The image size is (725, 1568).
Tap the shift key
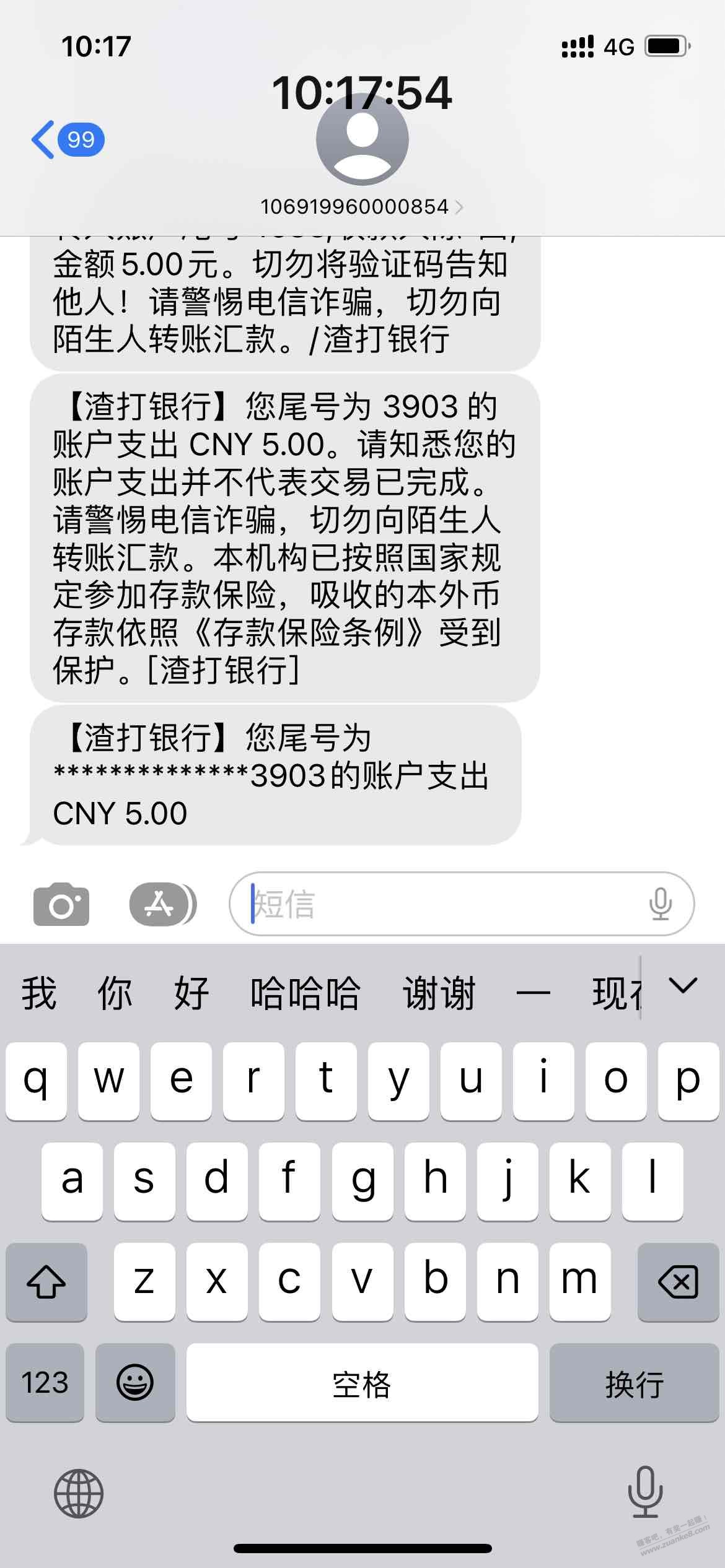46,1281
